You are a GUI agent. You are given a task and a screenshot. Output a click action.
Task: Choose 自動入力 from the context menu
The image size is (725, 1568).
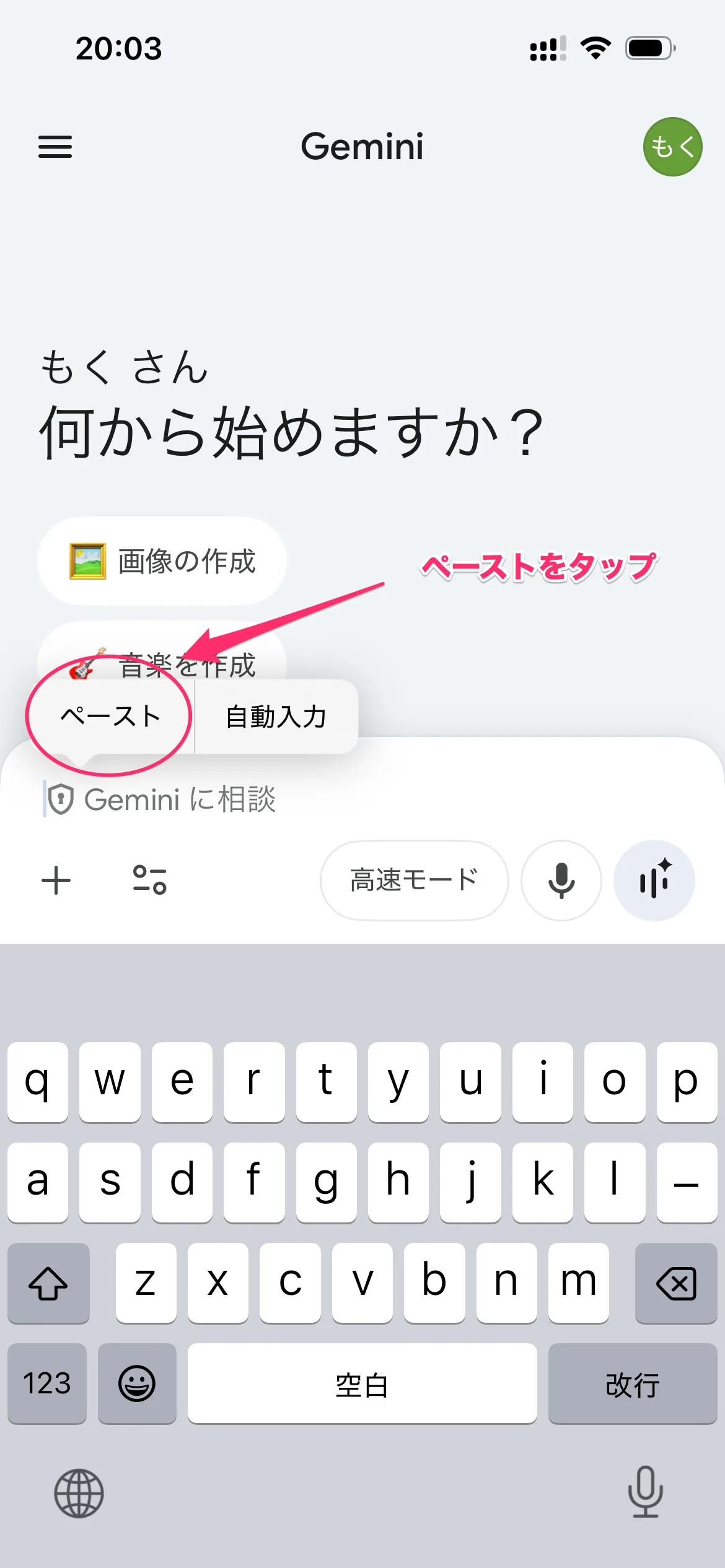pos(276,716)
